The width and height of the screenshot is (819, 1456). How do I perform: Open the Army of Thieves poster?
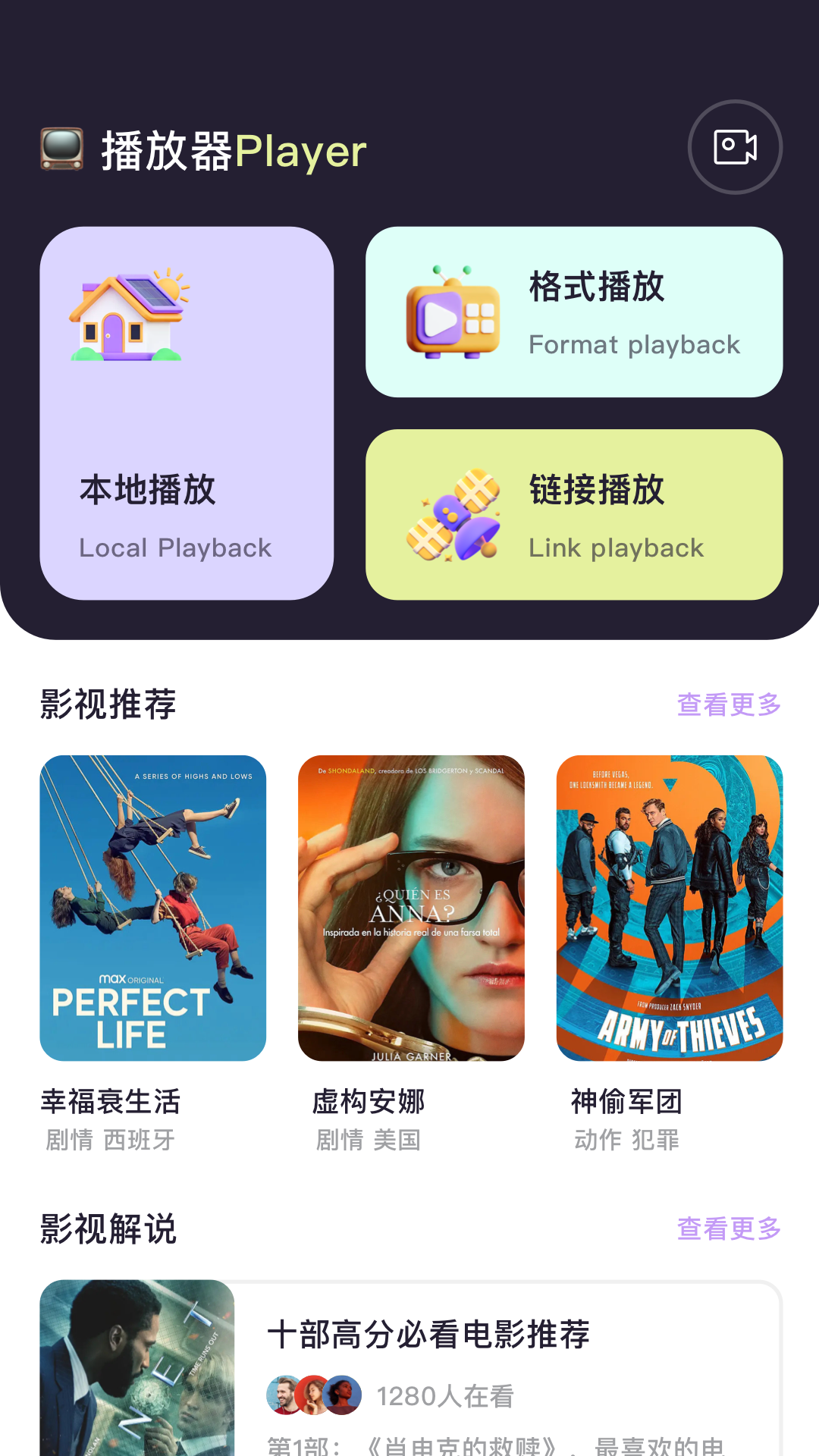tap(669, 907)
